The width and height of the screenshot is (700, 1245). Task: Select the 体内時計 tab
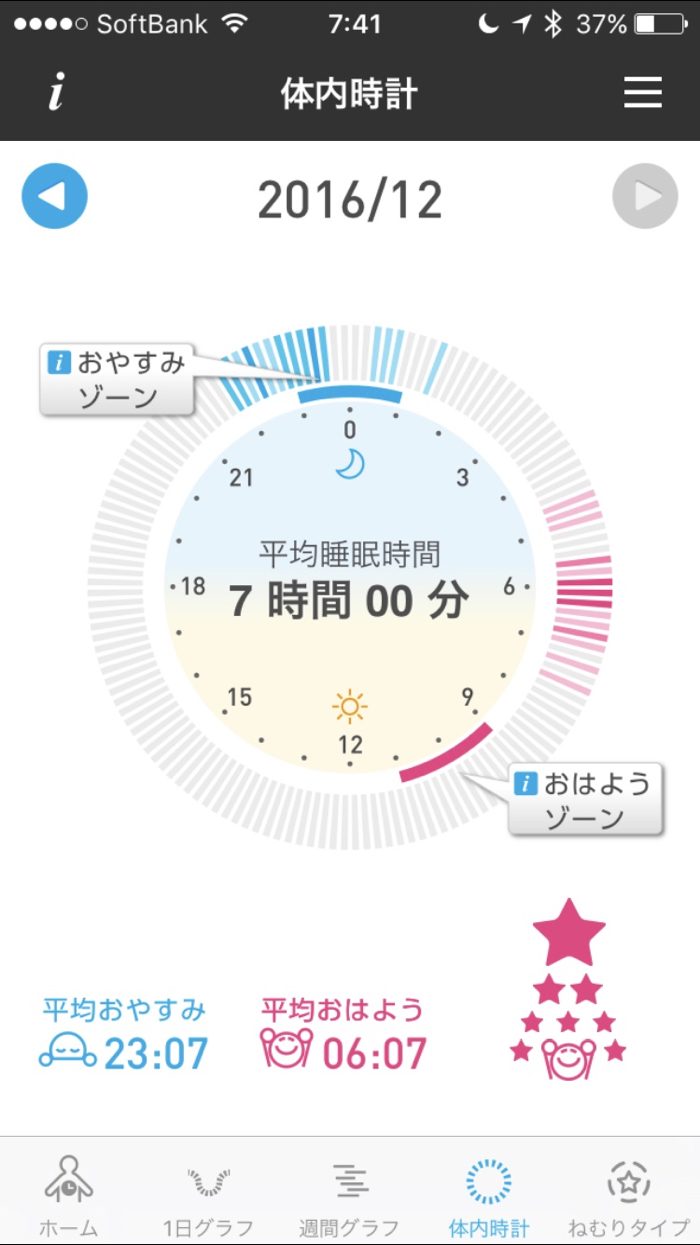[x=489, y=1195]
